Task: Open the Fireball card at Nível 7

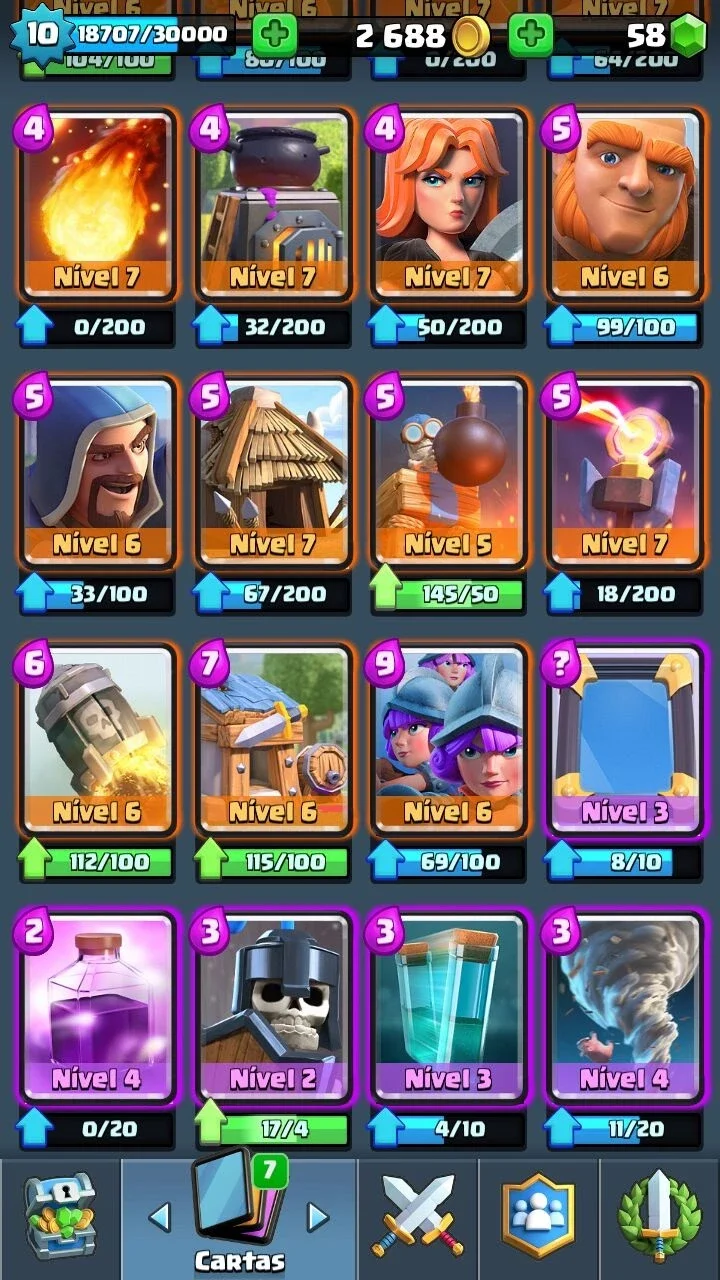Action: [97, 205]
